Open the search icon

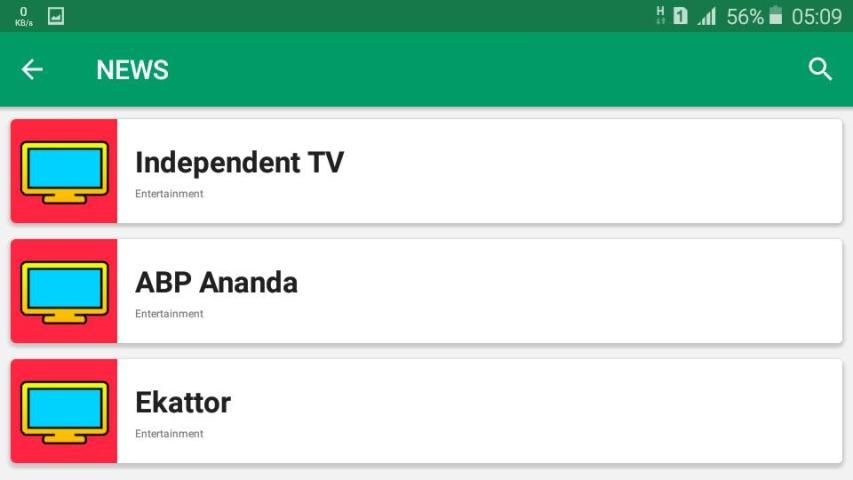[820, 69]
